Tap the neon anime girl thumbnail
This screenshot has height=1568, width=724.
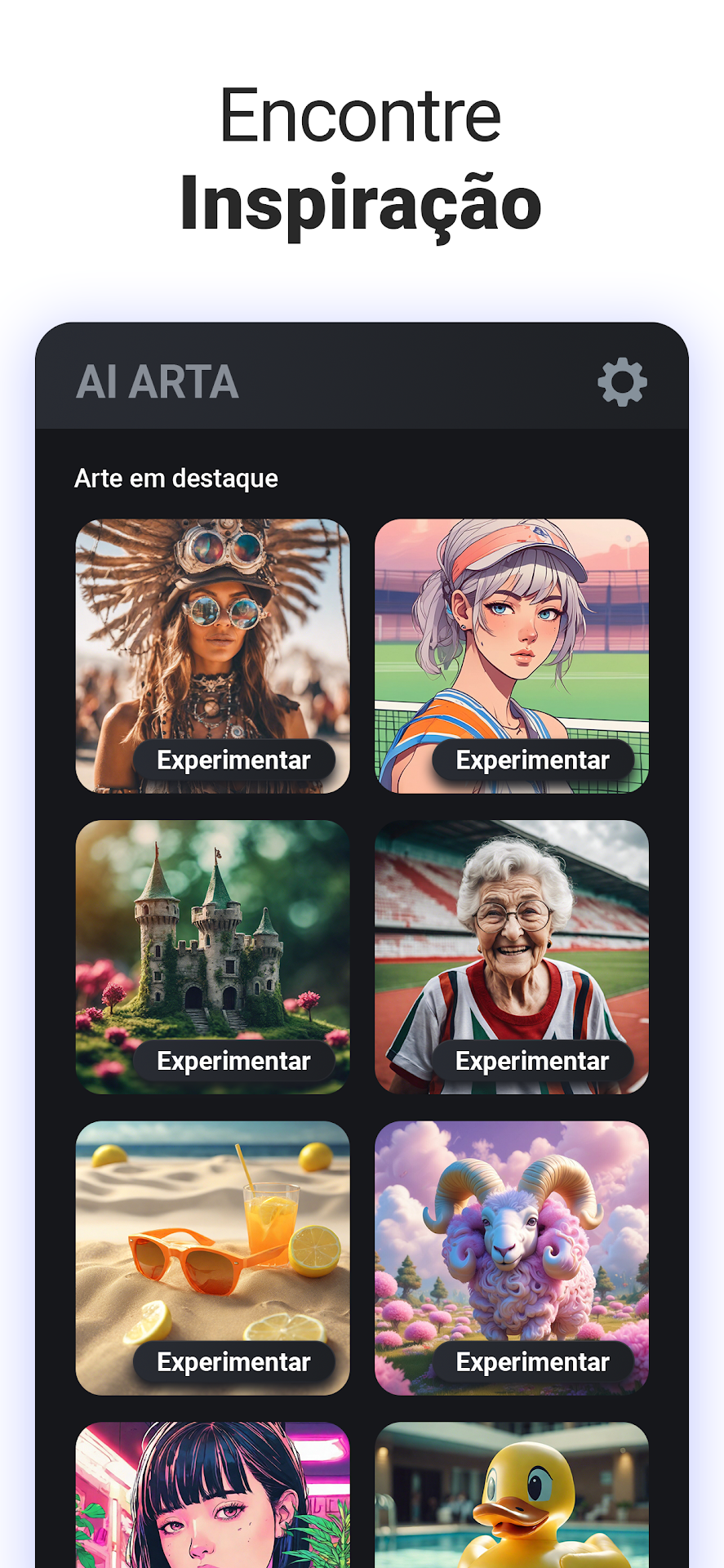tap(211, 1503)
